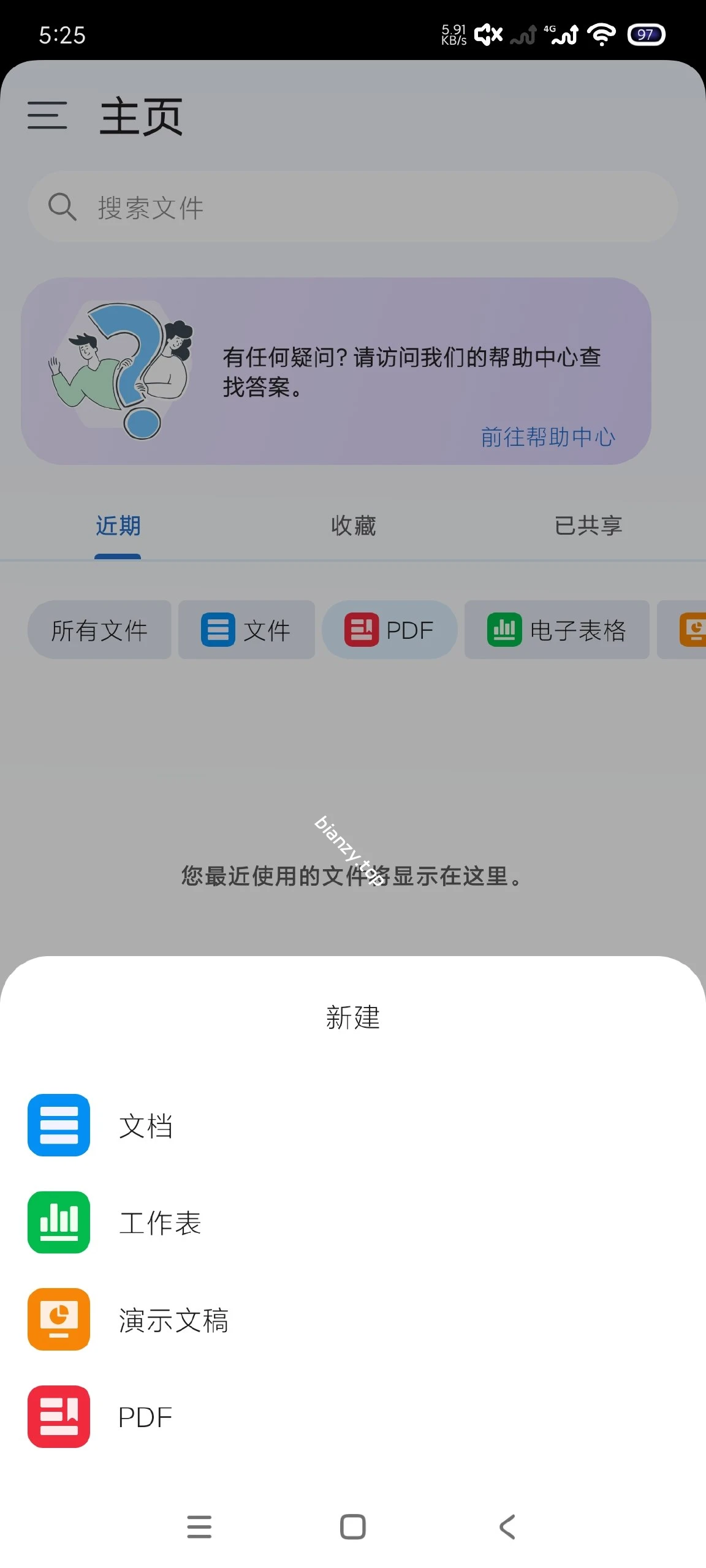This screenshot has height=1568, width=706.
Task: Tap the 搜索文件 search field
Action: [x=353, y=206]
